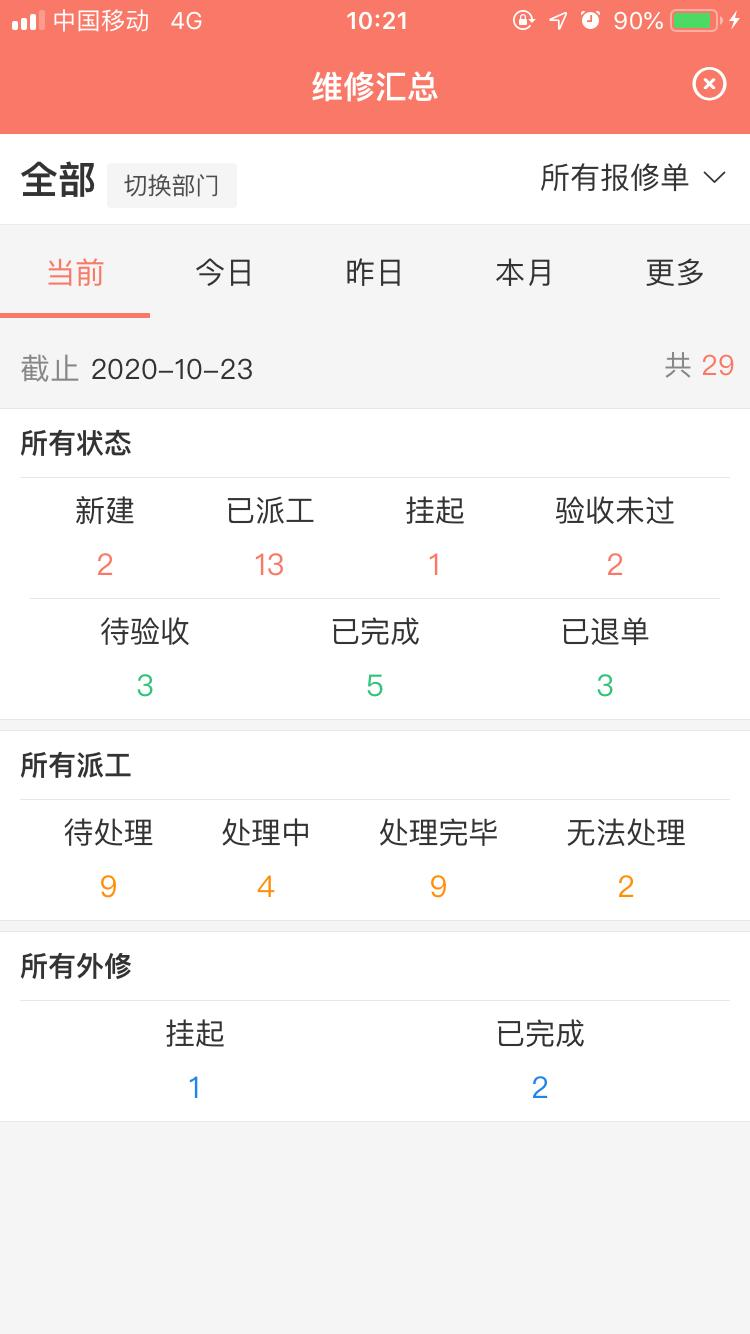Open 已退单 orders

[605, 659]
